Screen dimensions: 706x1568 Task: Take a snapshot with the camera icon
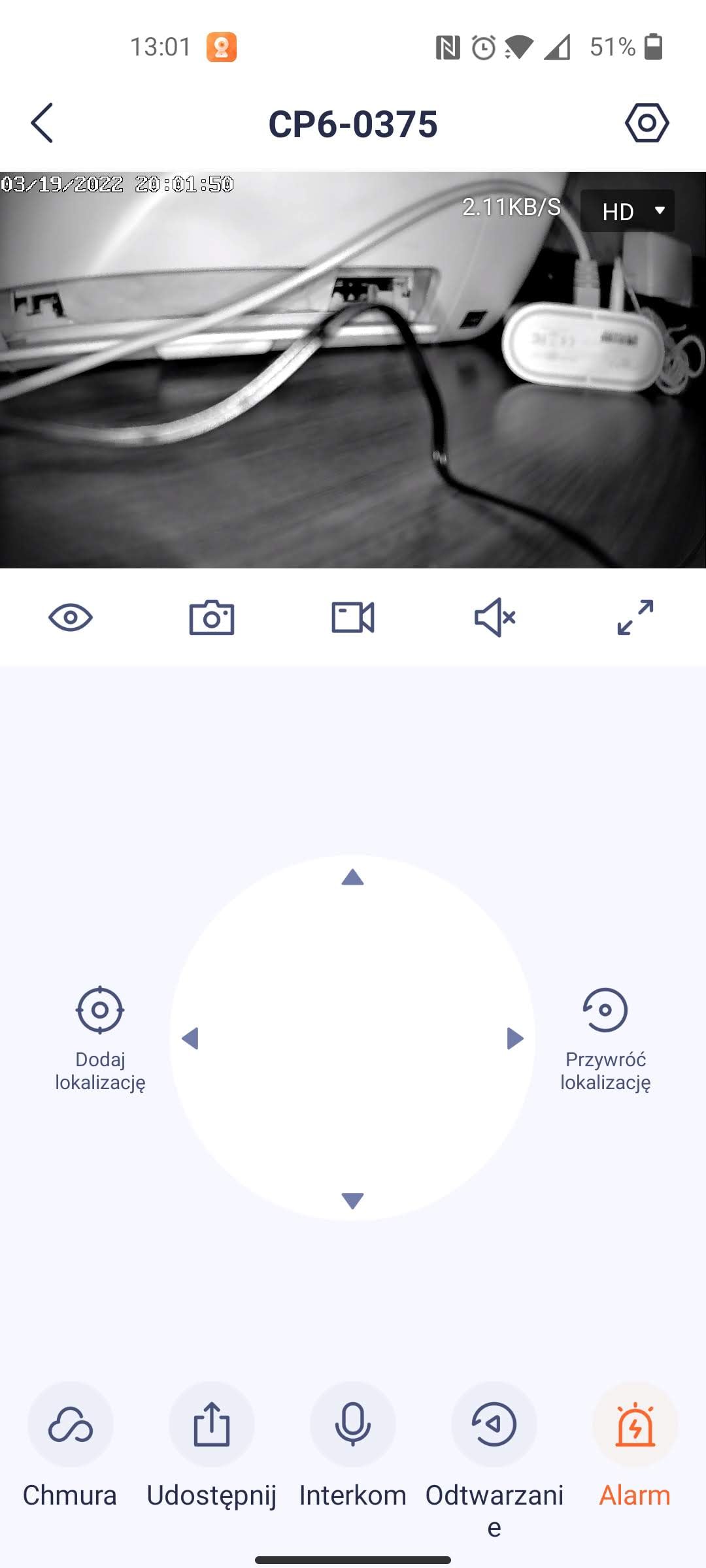click(212, 617)
